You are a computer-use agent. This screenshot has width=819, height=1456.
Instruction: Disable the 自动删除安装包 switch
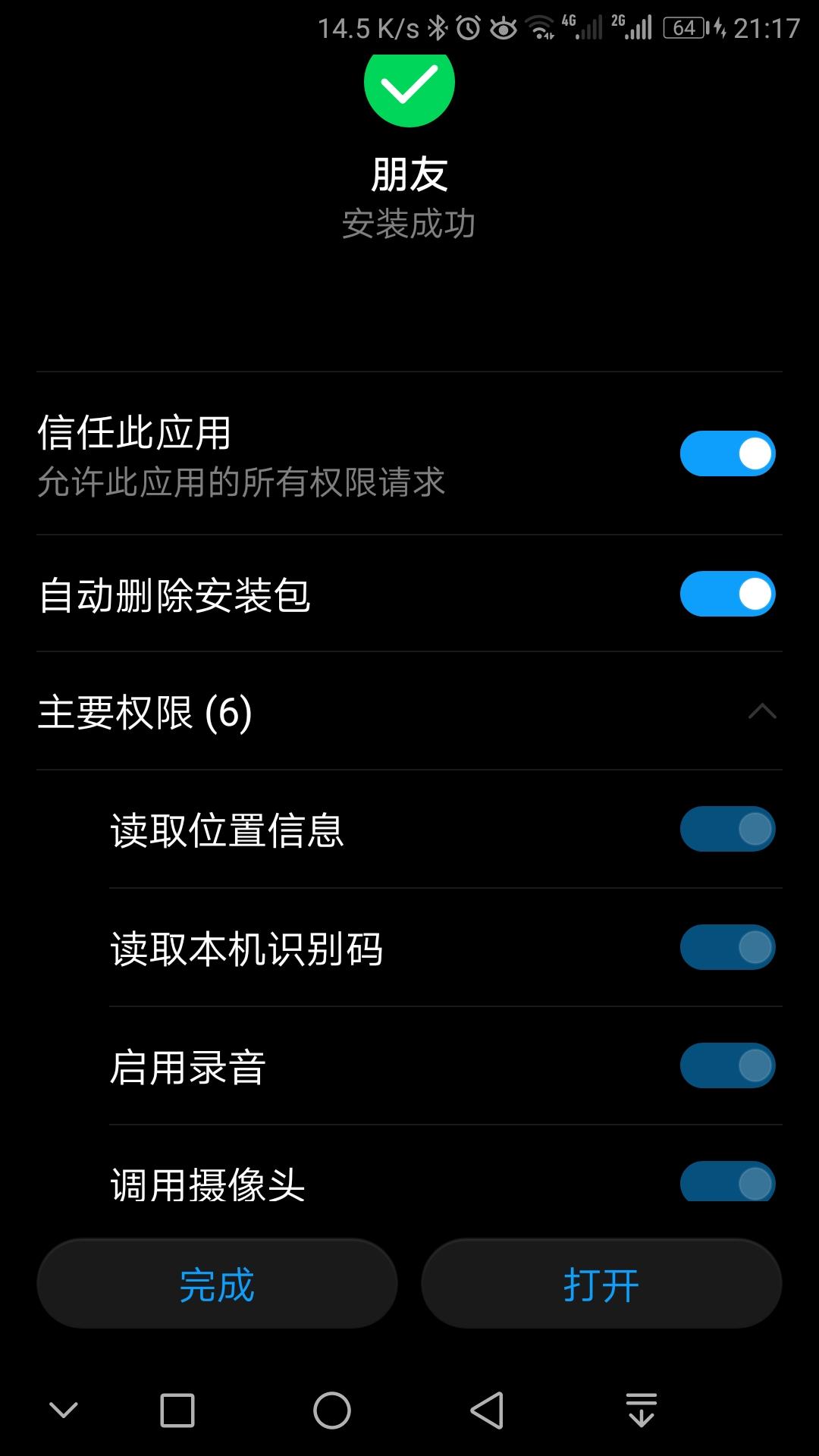(727, 594)
